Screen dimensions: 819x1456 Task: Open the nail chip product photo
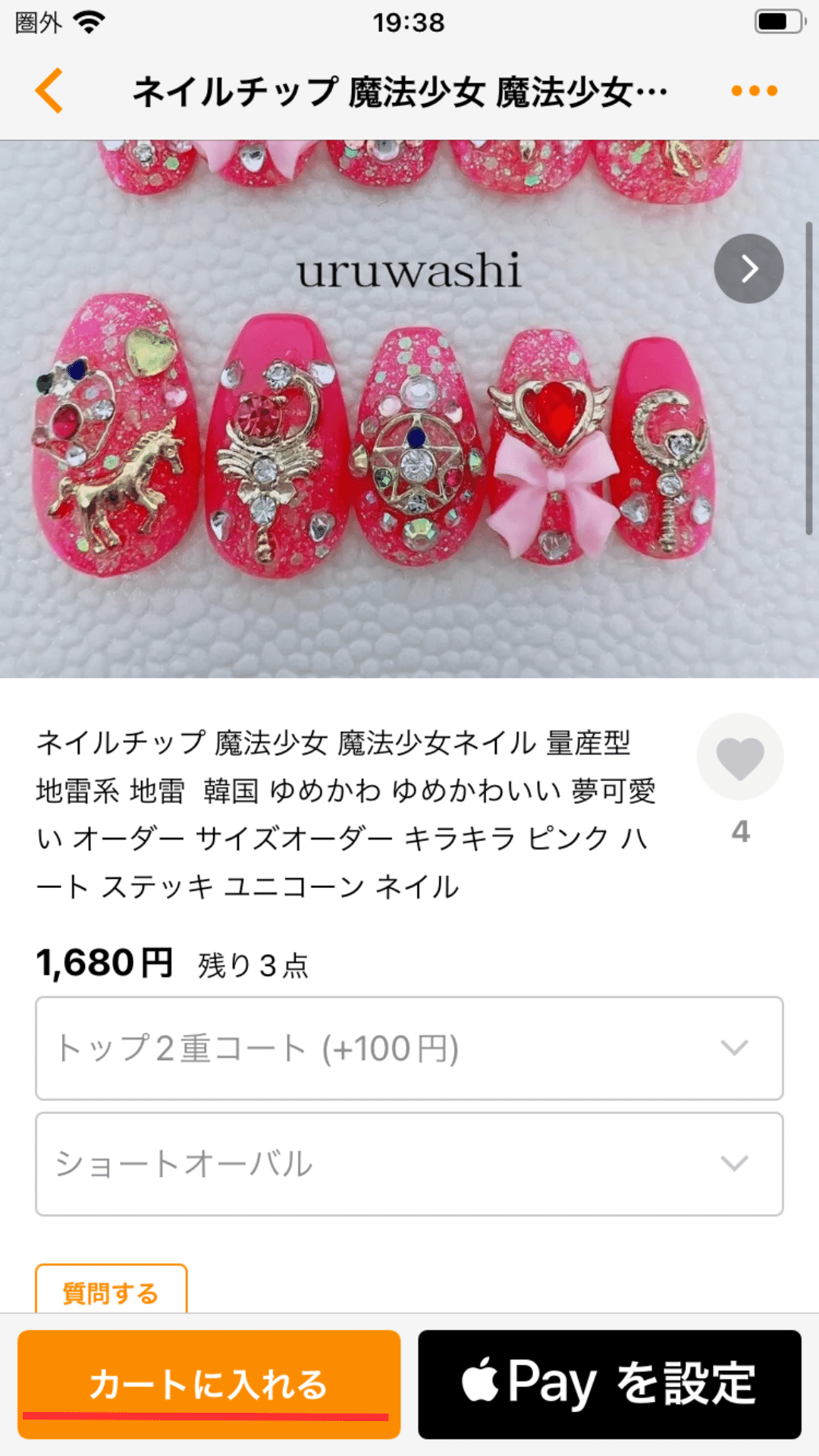[409, 409]
